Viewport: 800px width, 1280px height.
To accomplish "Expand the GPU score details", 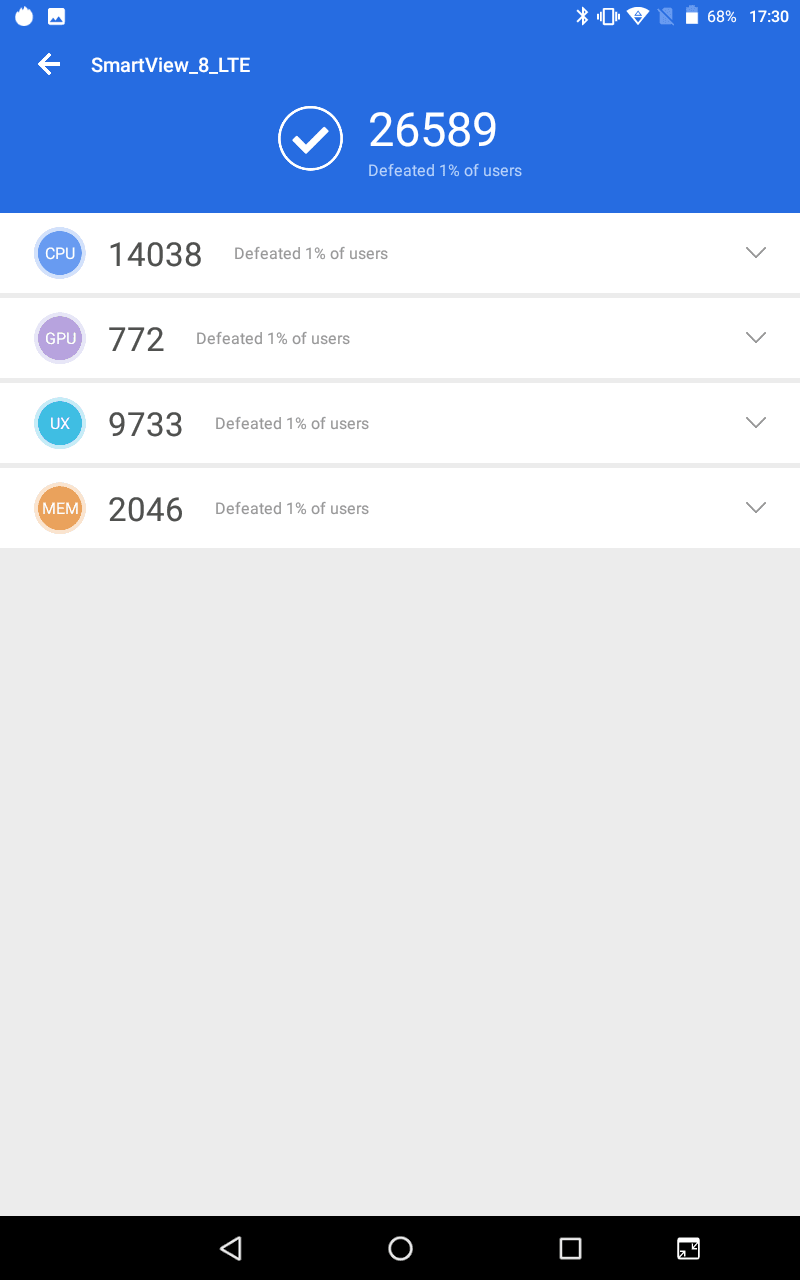I will pyautogui.click(x=756, y=338).
